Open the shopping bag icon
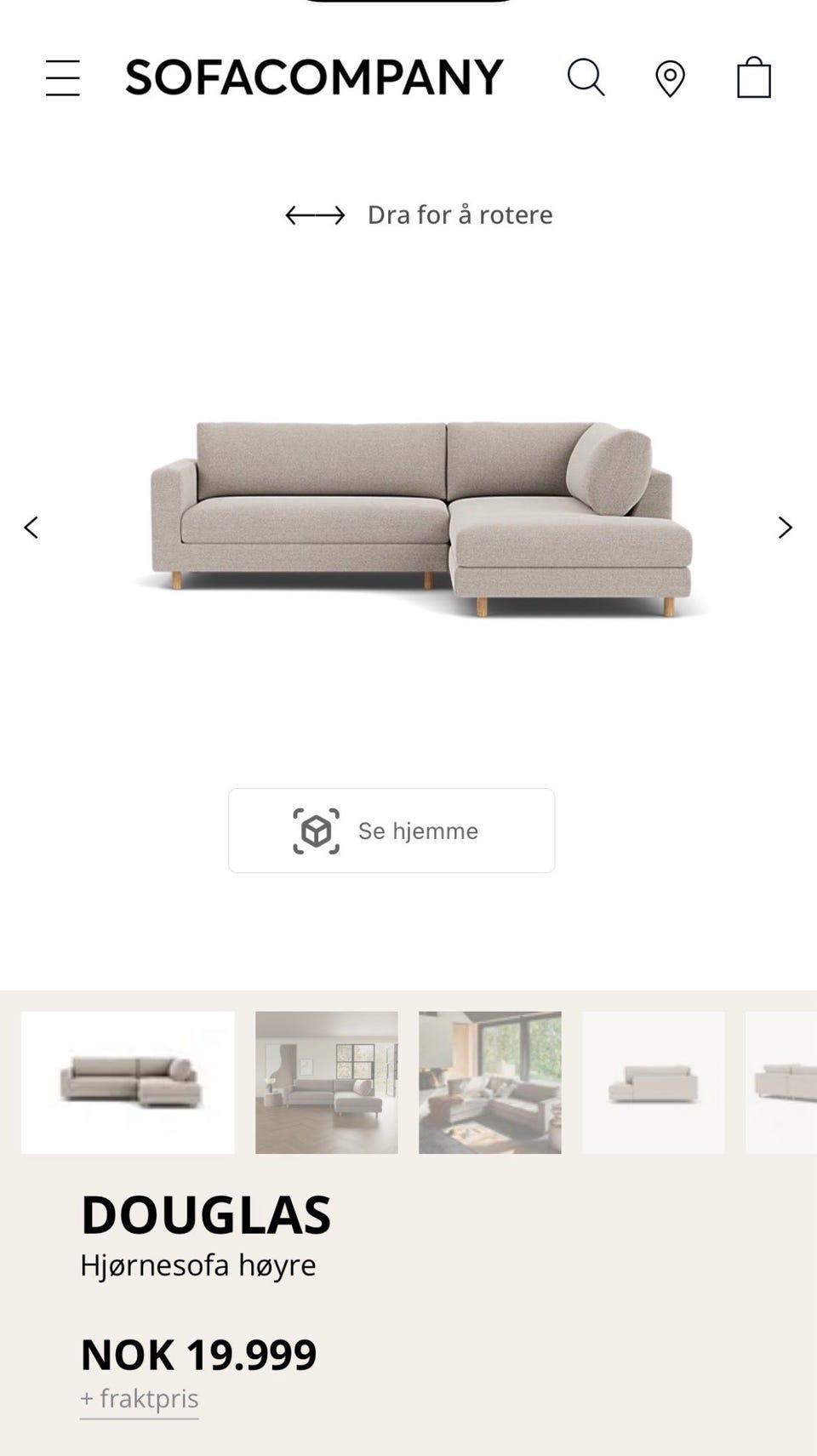The width and height of the screenshot is (817, 1456). [752, 77]
